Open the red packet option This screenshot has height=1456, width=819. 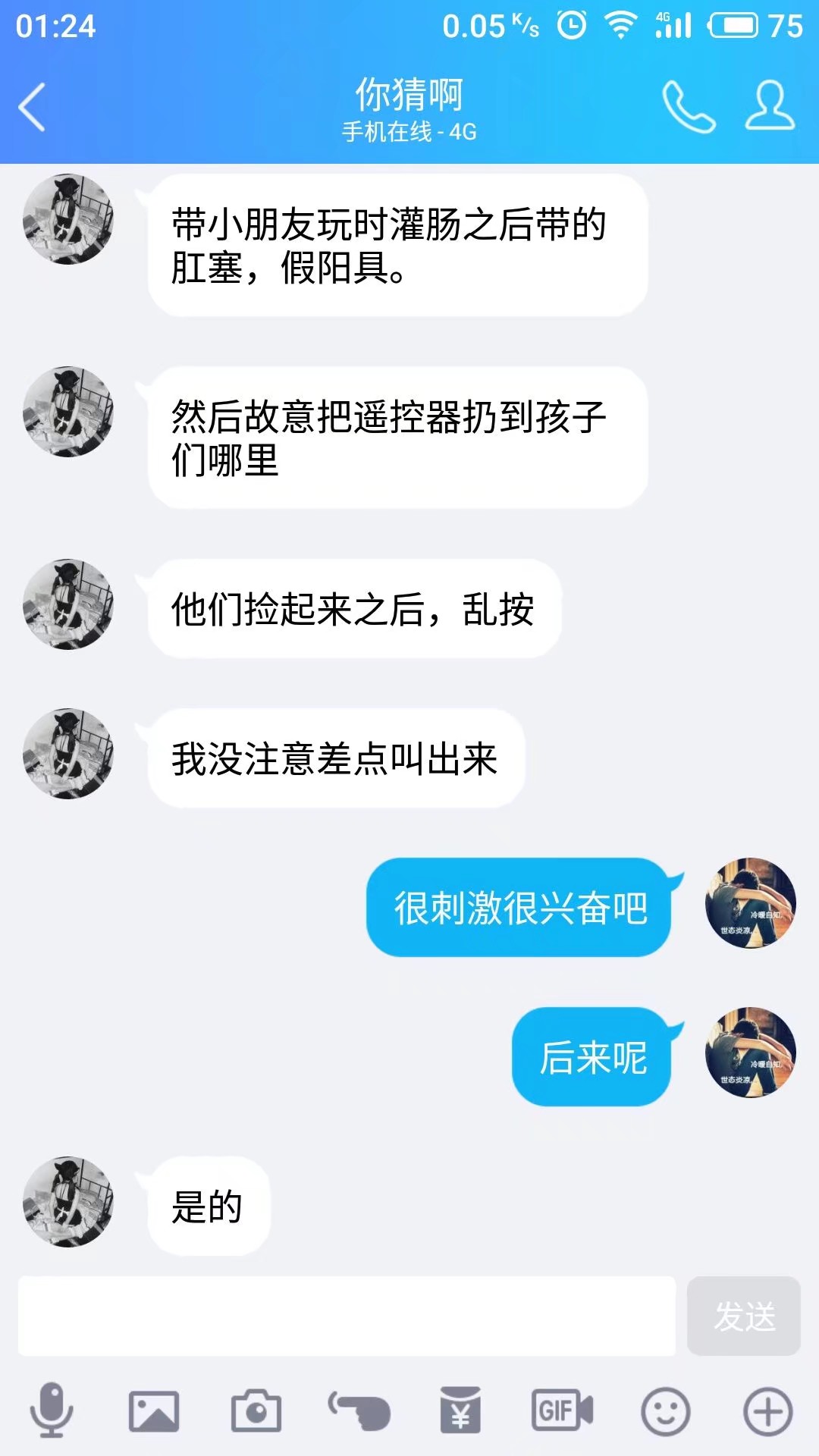point(460,1411)
